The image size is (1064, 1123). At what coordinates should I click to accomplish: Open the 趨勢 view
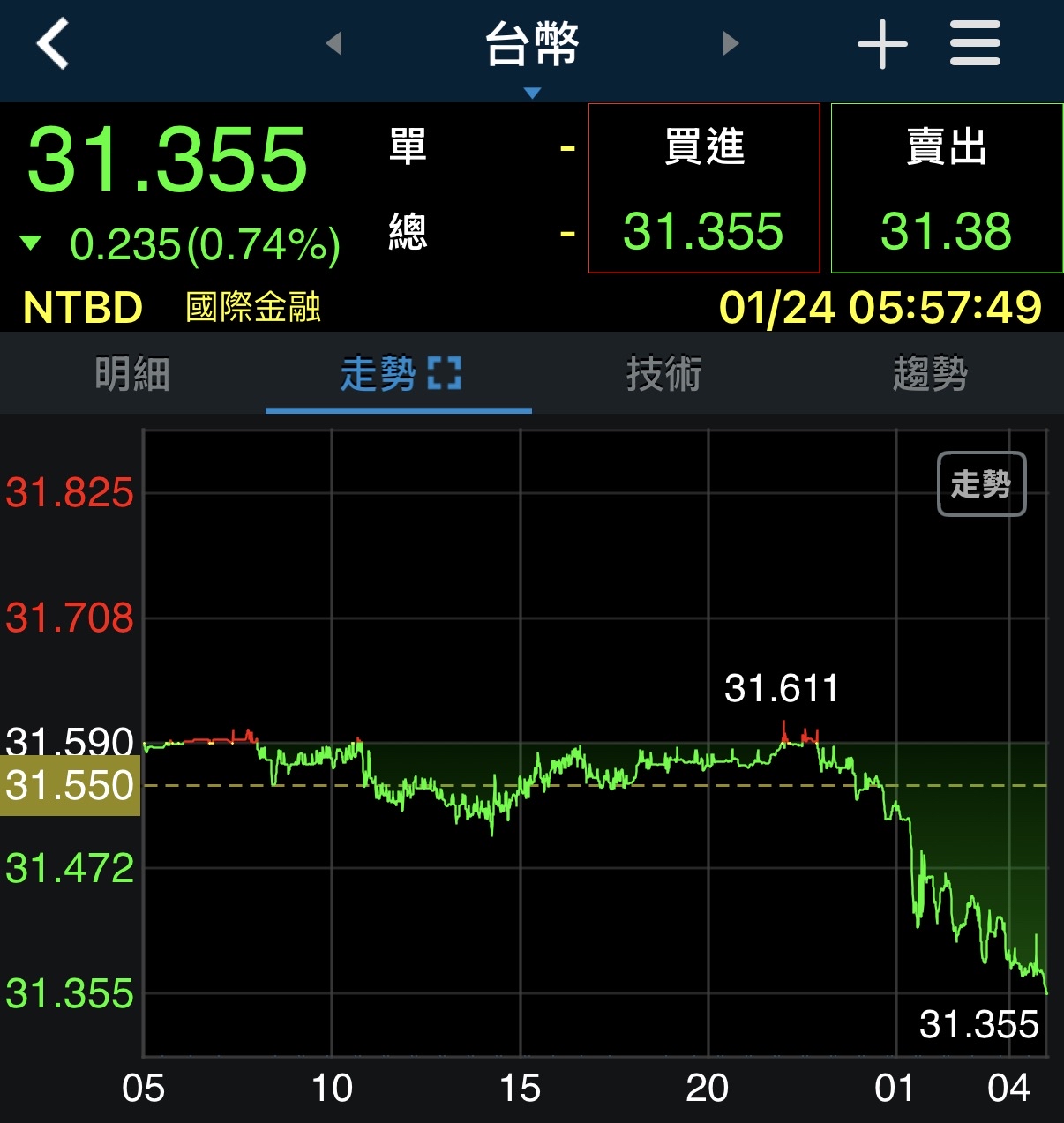[931, 372]
